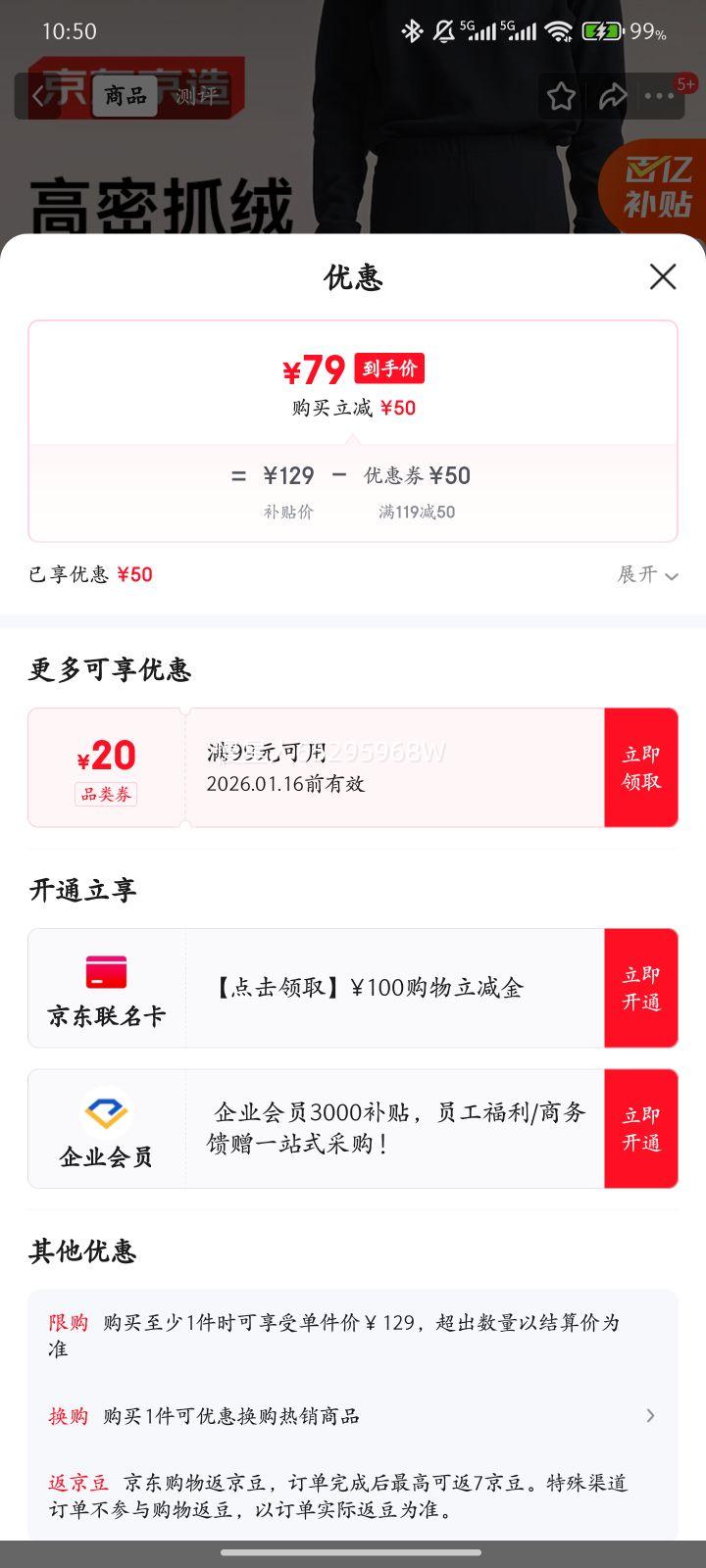This screenshot has height=1568, width=706.
Task: Activate the 企业会员 membership offer
Action: [640, 1129]
